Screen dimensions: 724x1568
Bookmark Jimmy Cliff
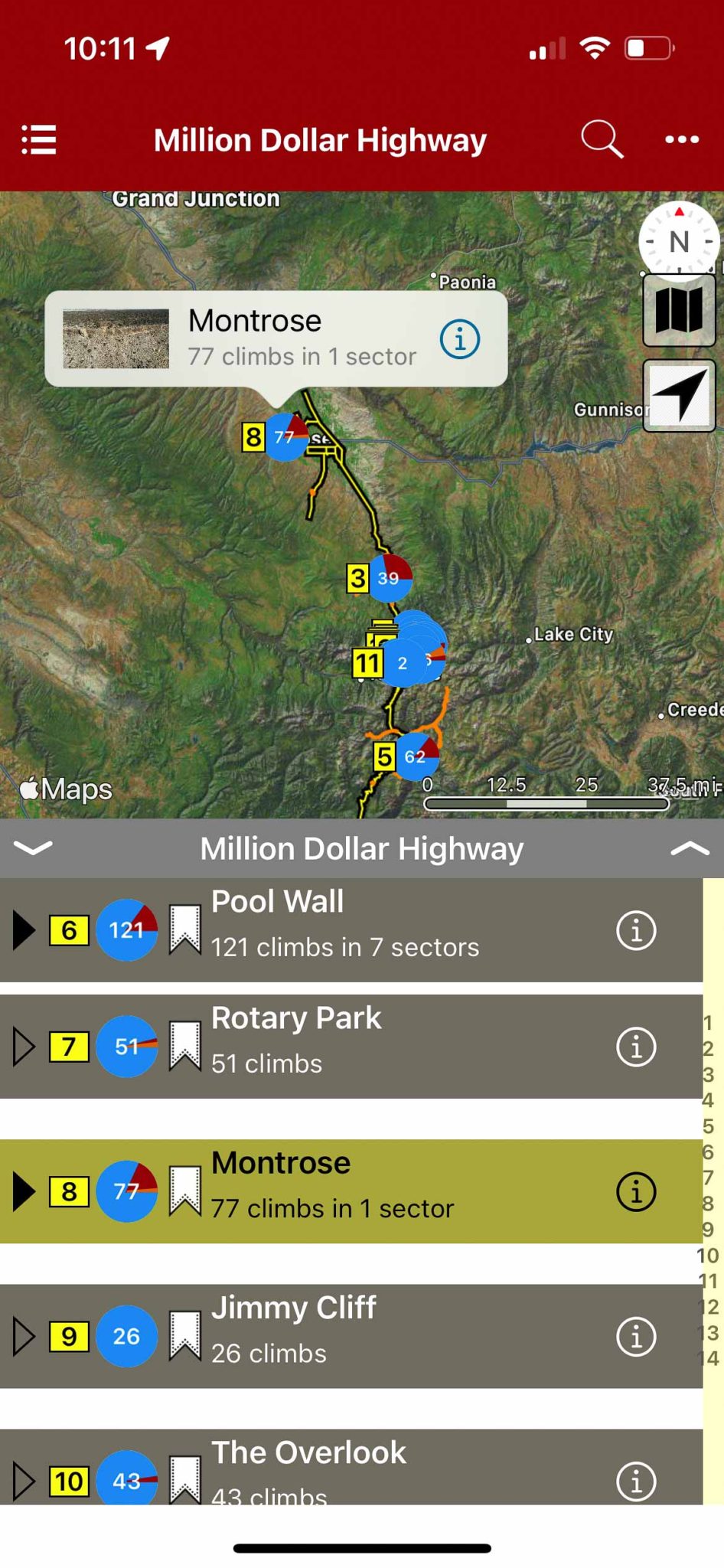pos(184,1336)
